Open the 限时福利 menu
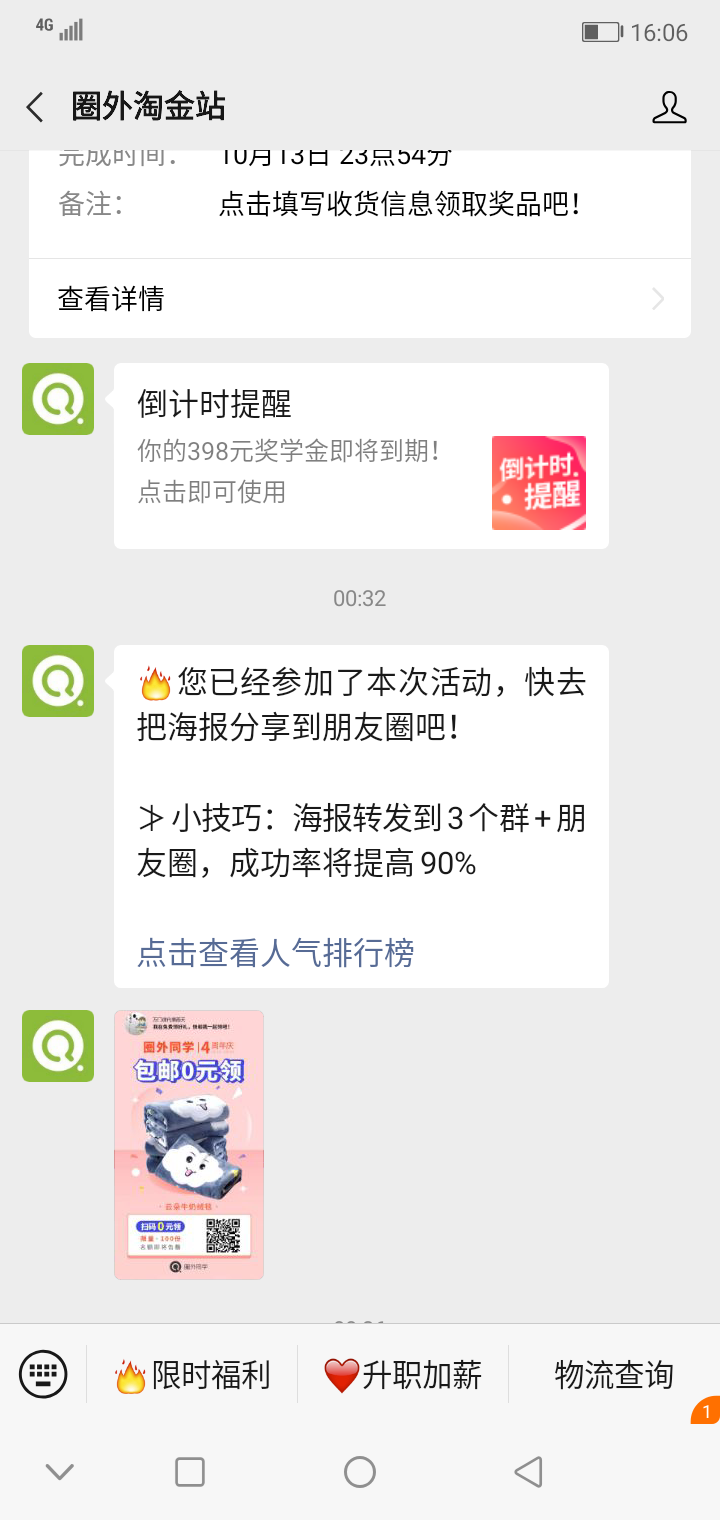Image resolution: width=720 pixels, height=1520 pixels. (193, 1375)
